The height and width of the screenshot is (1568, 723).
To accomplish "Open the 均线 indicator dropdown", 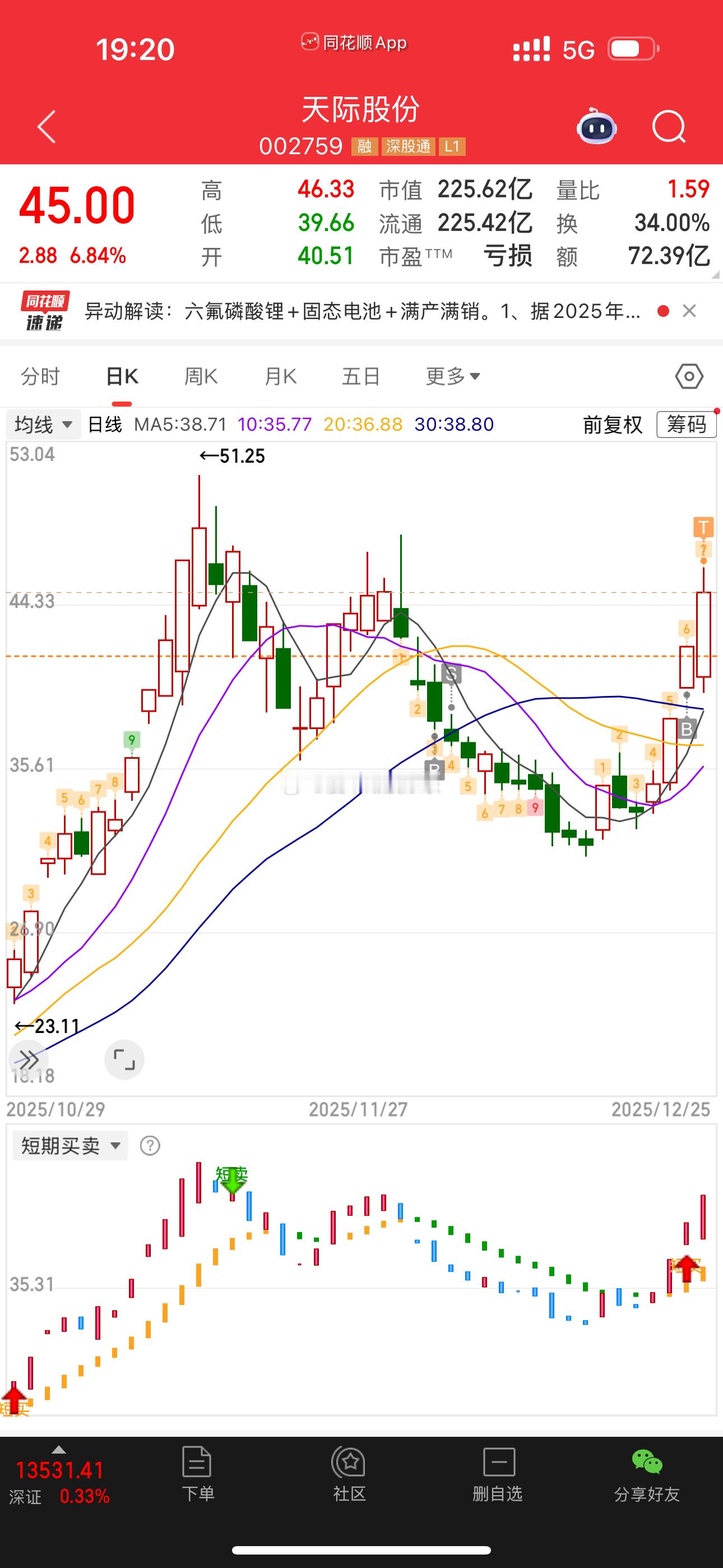I will coord(43,425).
